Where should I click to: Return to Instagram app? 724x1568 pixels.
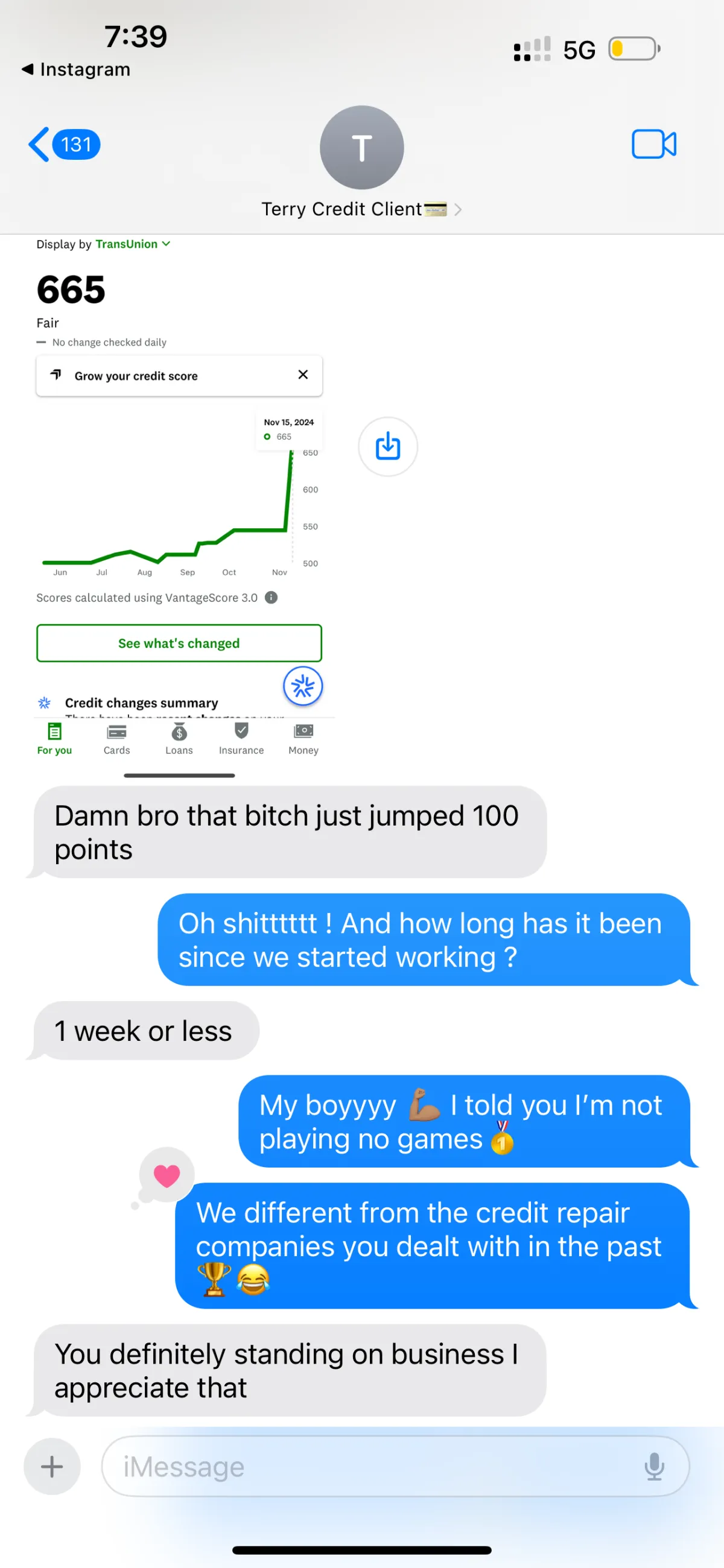(x=76, y=69)
